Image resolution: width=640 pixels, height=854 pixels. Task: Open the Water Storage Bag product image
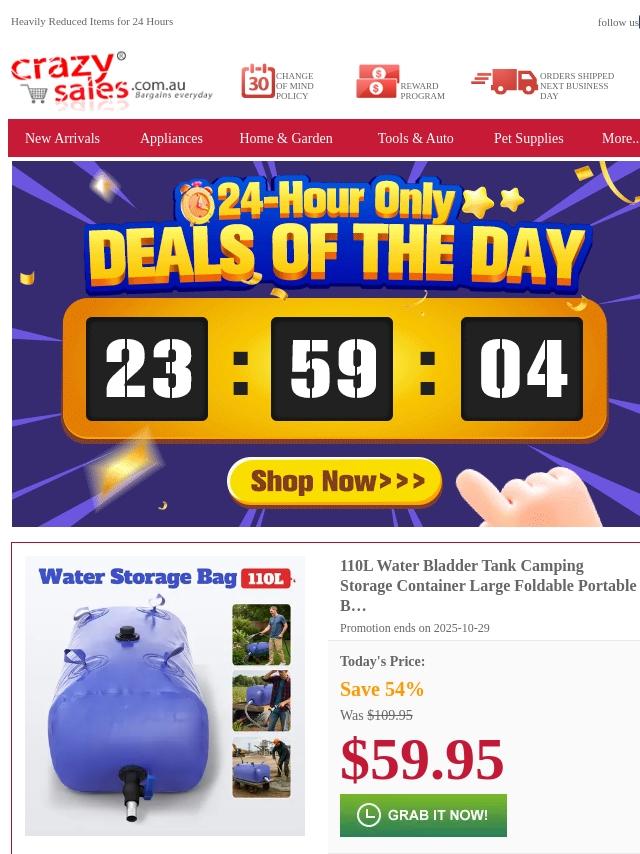165,696
